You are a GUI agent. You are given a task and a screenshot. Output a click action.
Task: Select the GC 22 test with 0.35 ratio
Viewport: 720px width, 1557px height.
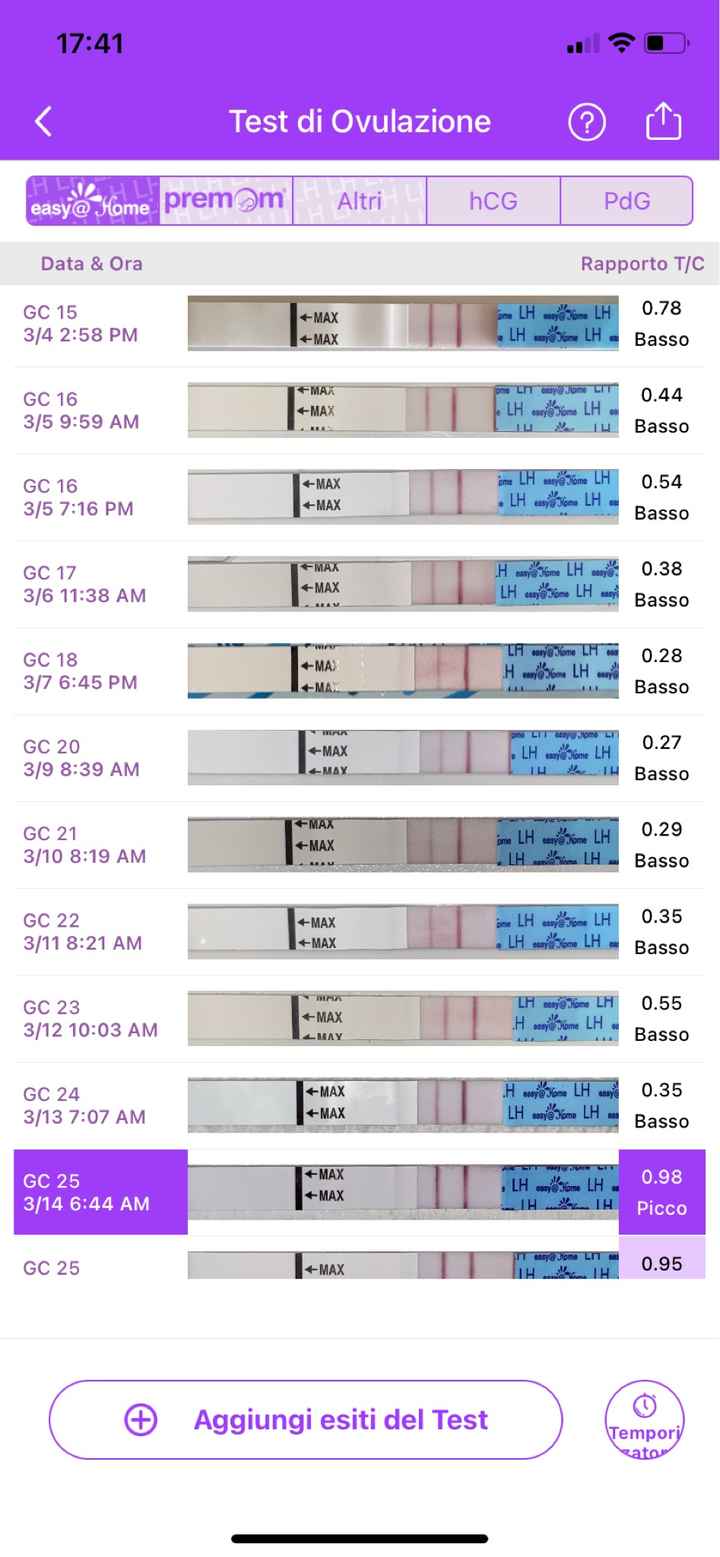360,932
